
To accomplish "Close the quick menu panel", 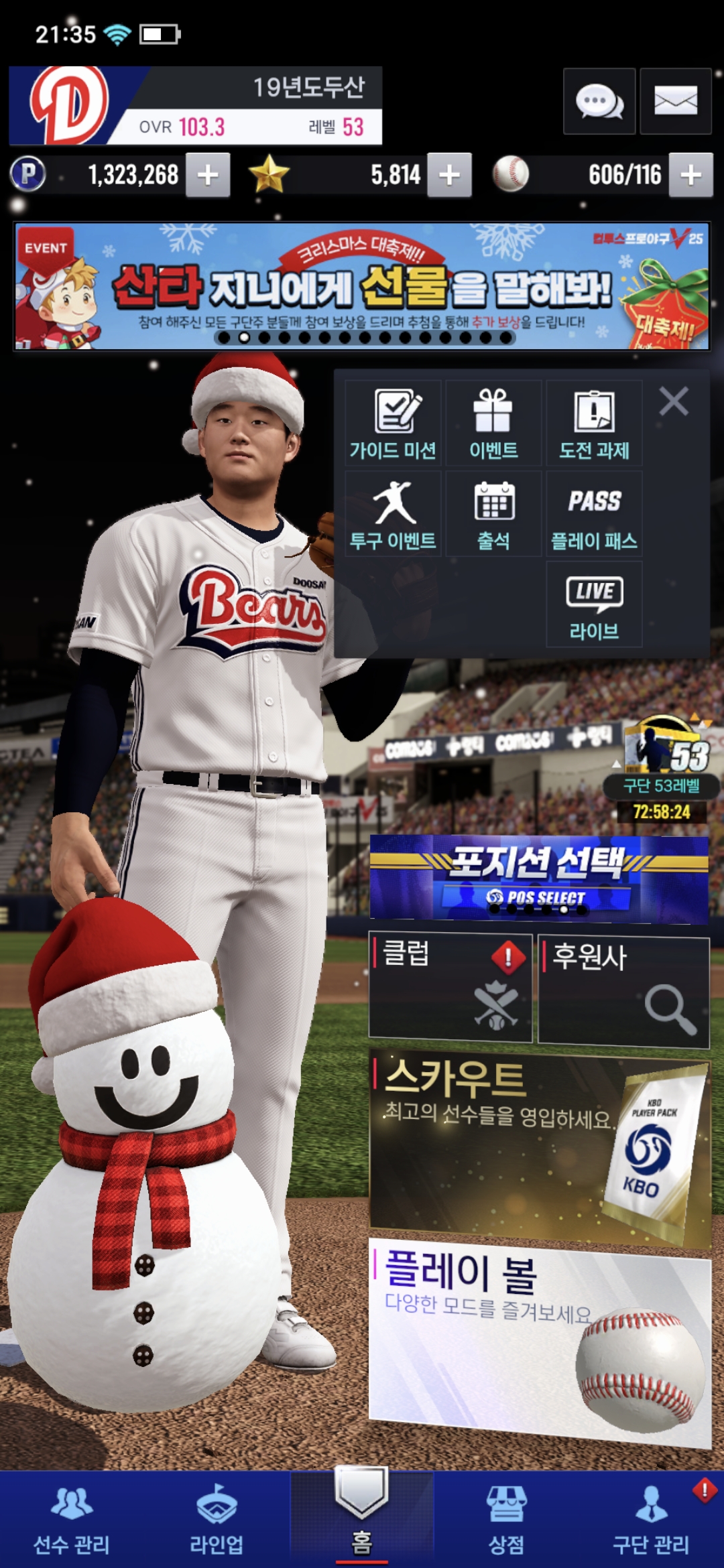I will (674, 402).
